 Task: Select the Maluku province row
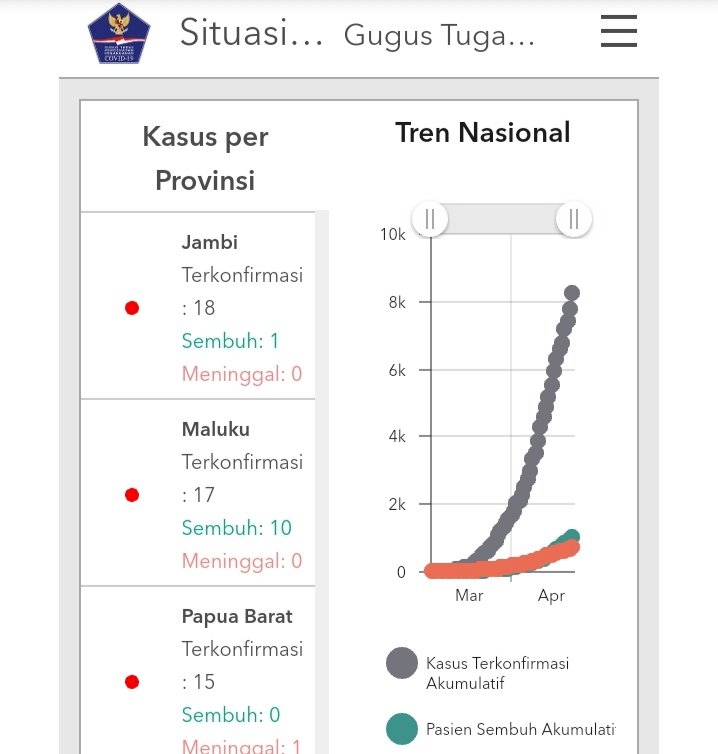tap(200, 493)
